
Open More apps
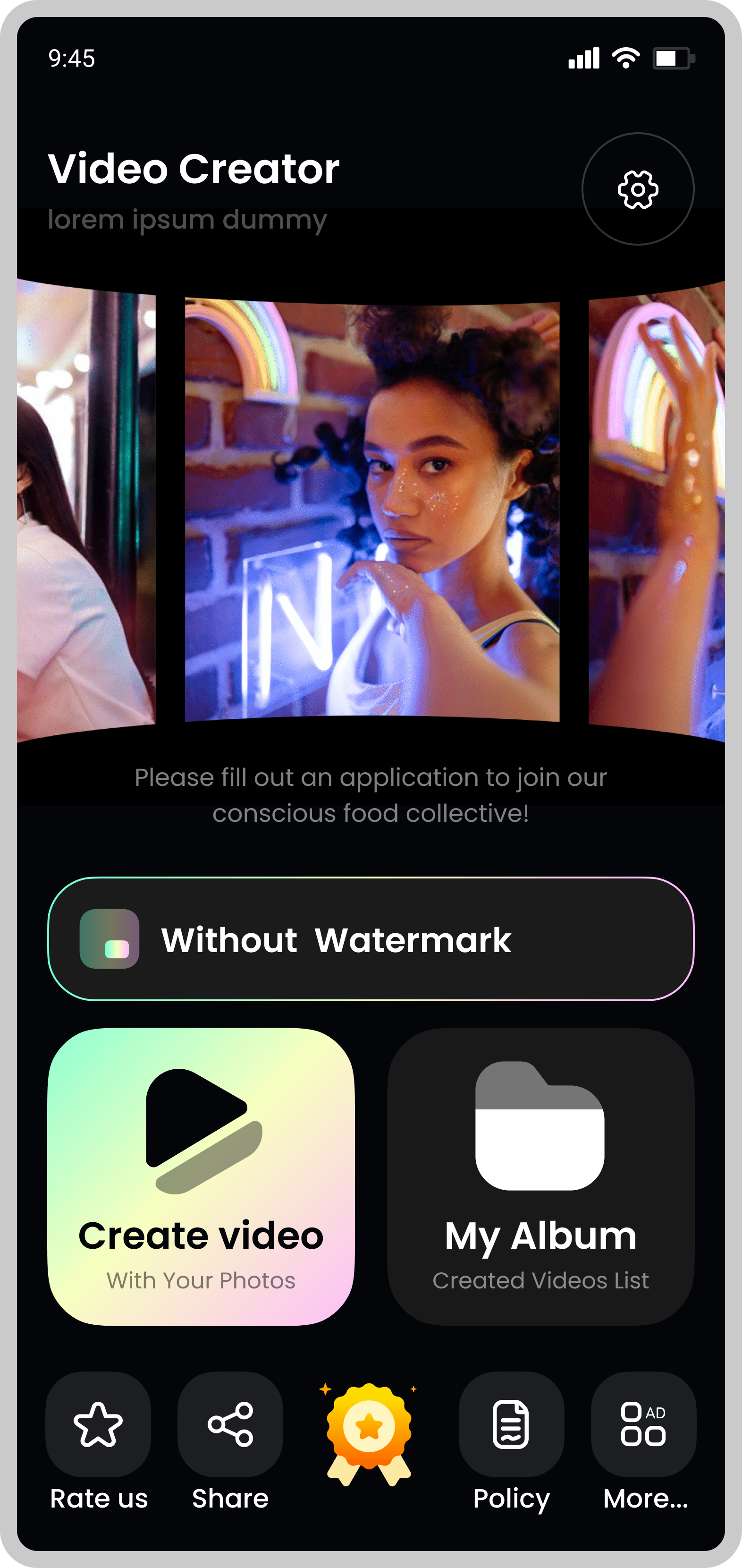tap(643, 1424)
